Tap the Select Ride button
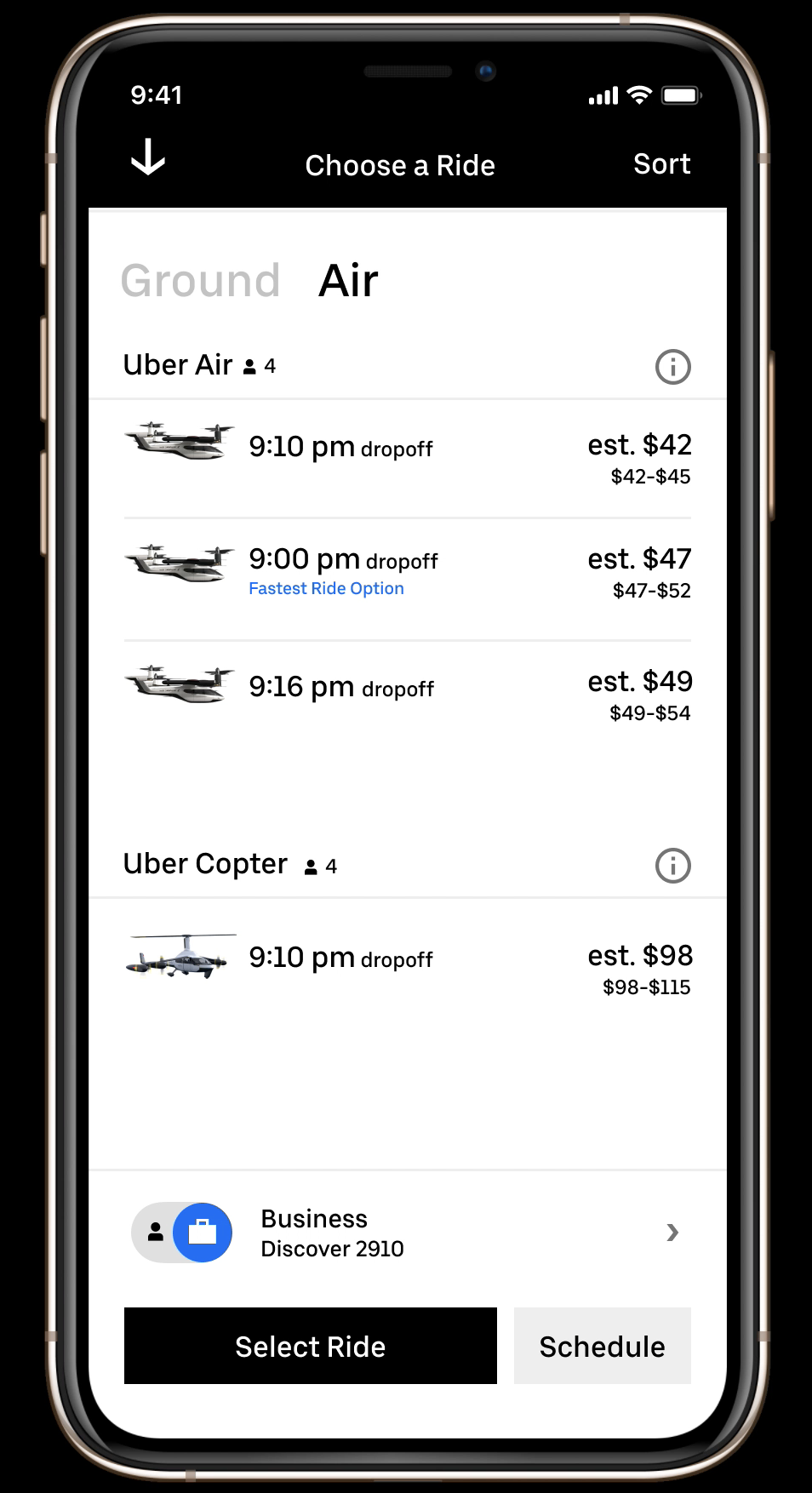The image size is (812, 1493). 310,1346
